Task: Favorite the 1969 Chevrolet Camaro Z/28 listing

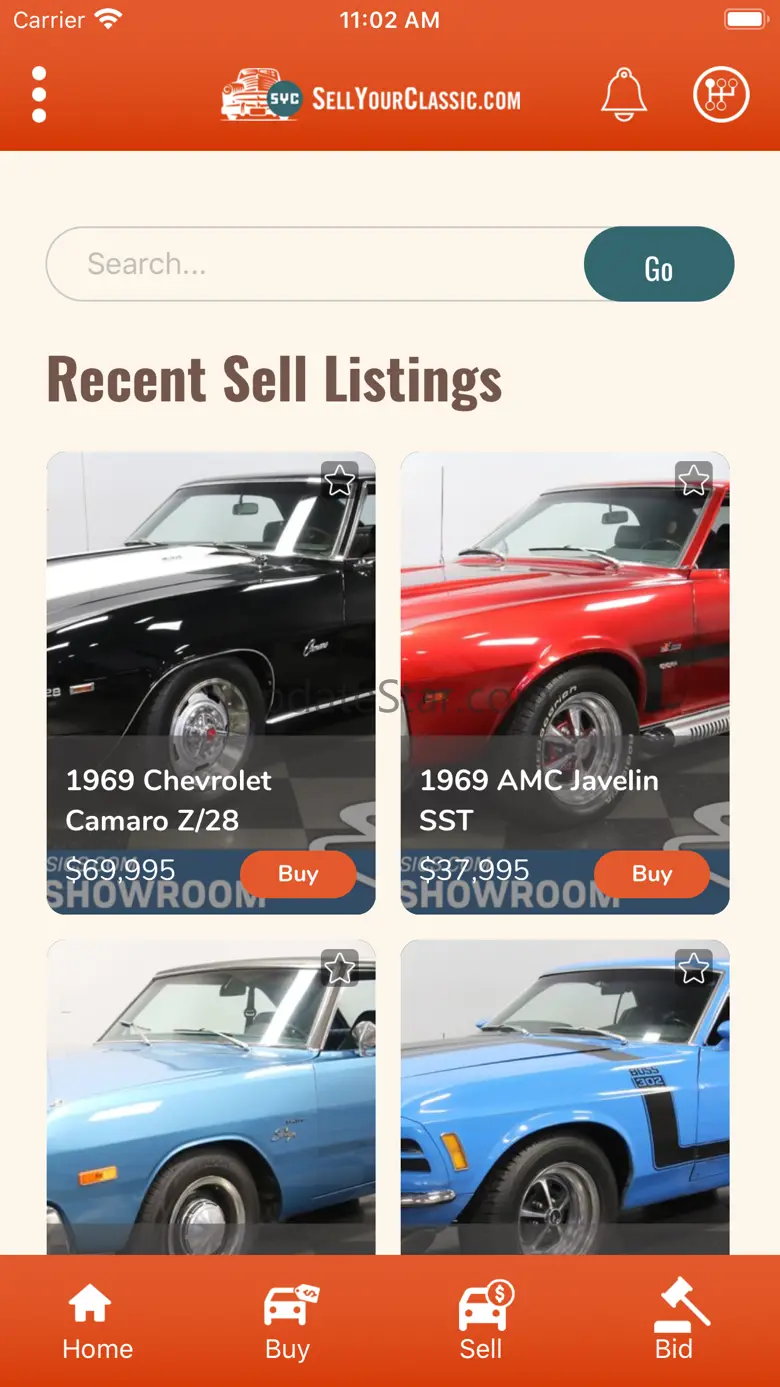Action: click(340, 480)
